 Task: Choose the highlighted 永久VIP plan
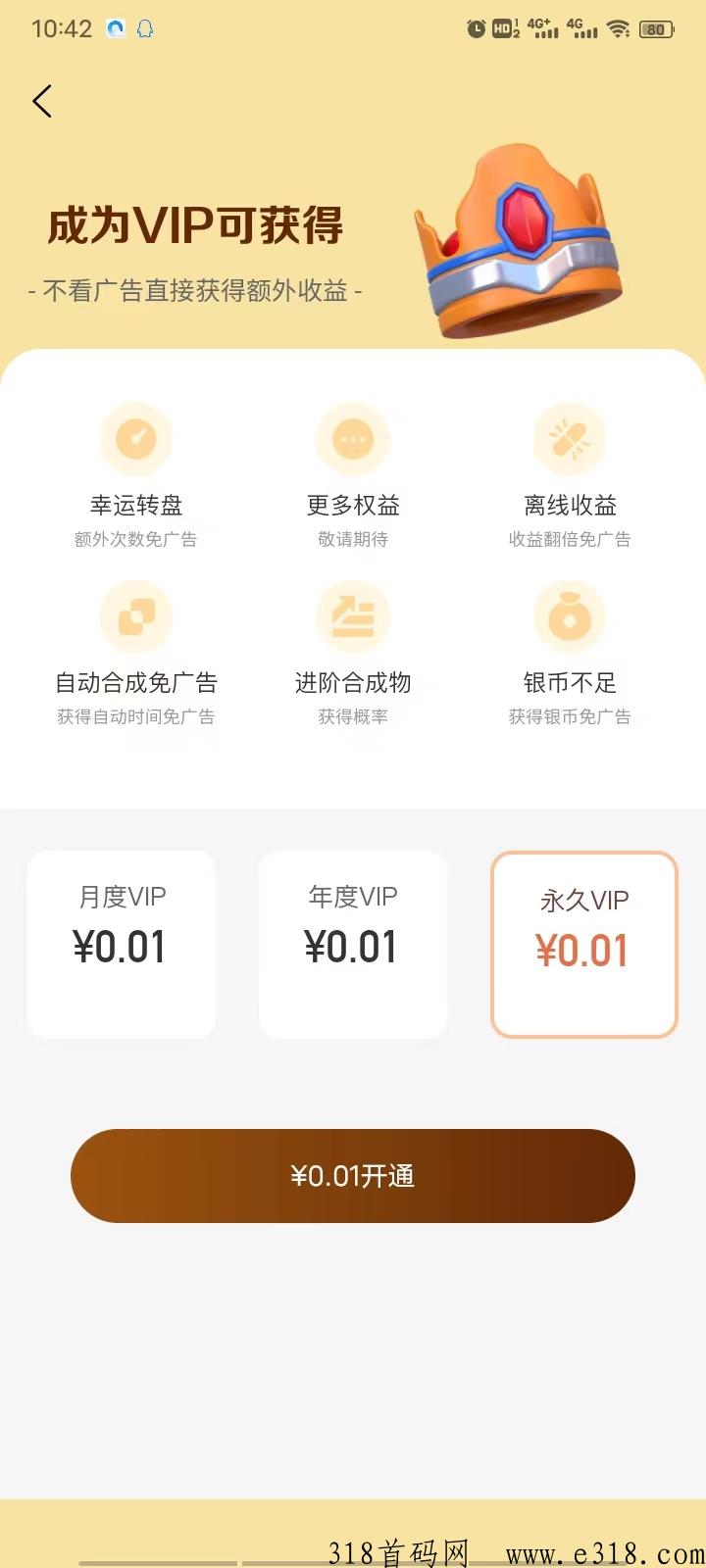[x=584, y=943]
